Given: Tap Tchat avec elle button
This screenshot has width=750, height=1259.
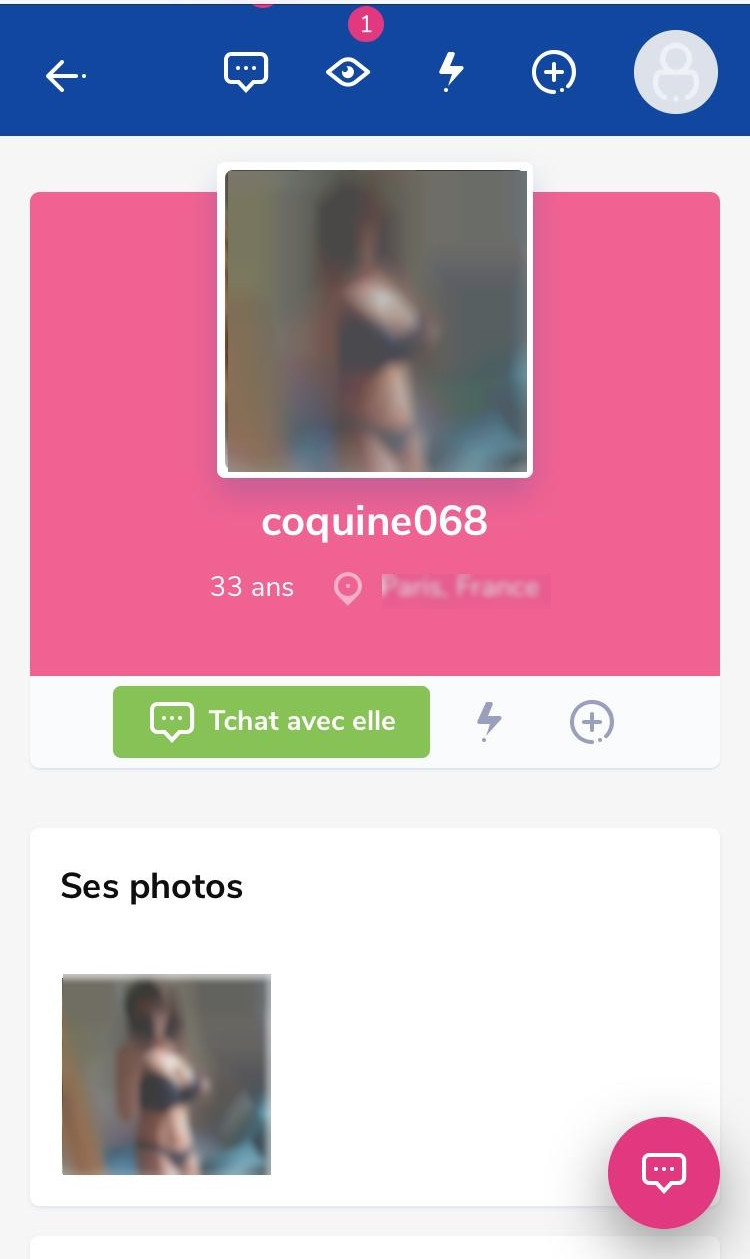Looking at the screenshot, I should [271, 721].
